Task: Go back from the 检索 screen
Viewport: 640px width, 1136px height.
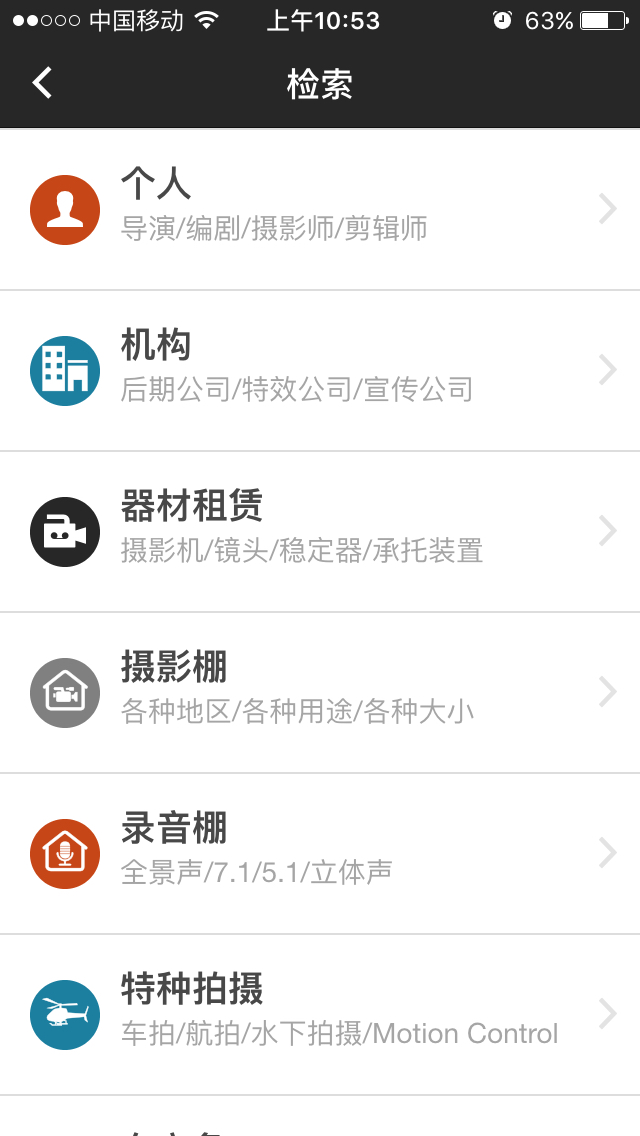Action: coord(42,83)
